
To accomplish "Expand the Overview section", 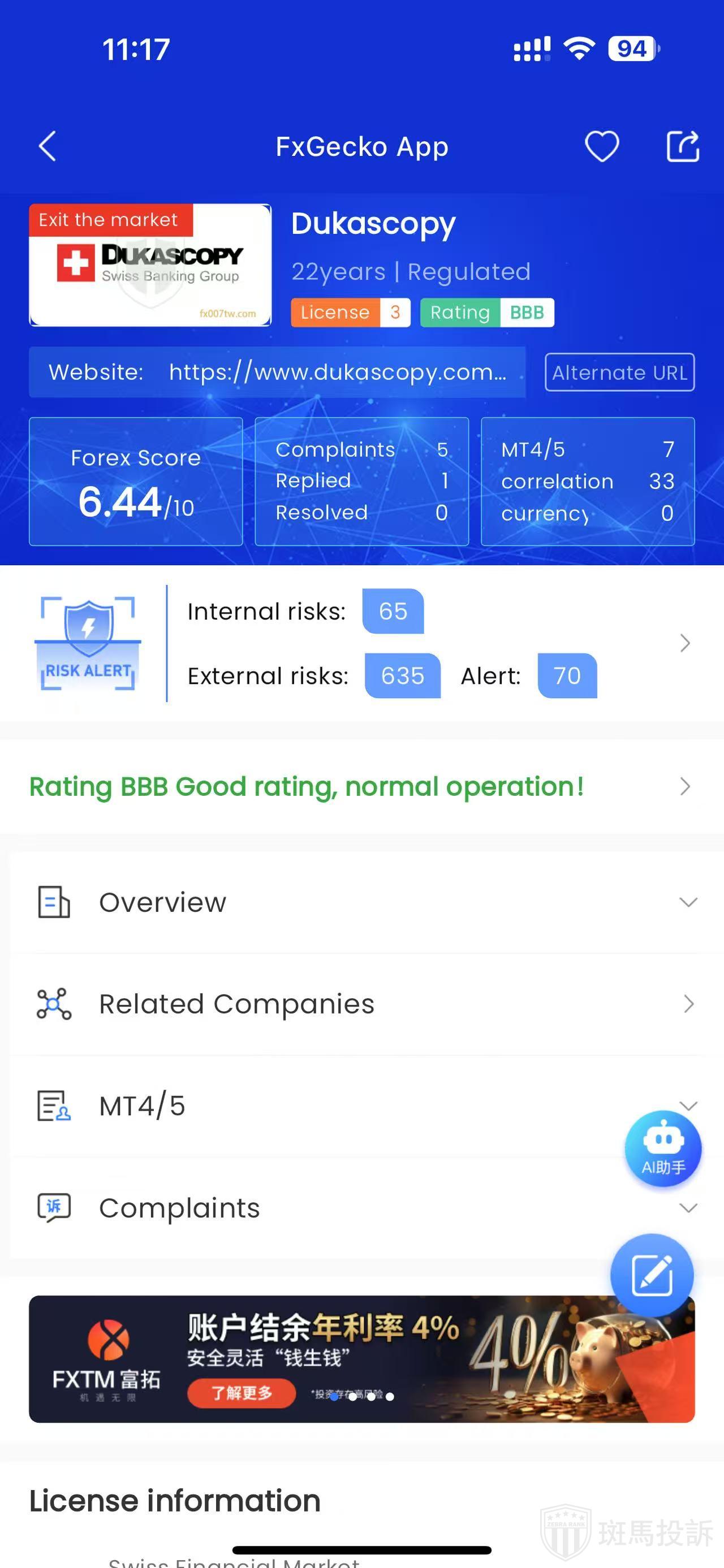I will (x=361, y=902).
